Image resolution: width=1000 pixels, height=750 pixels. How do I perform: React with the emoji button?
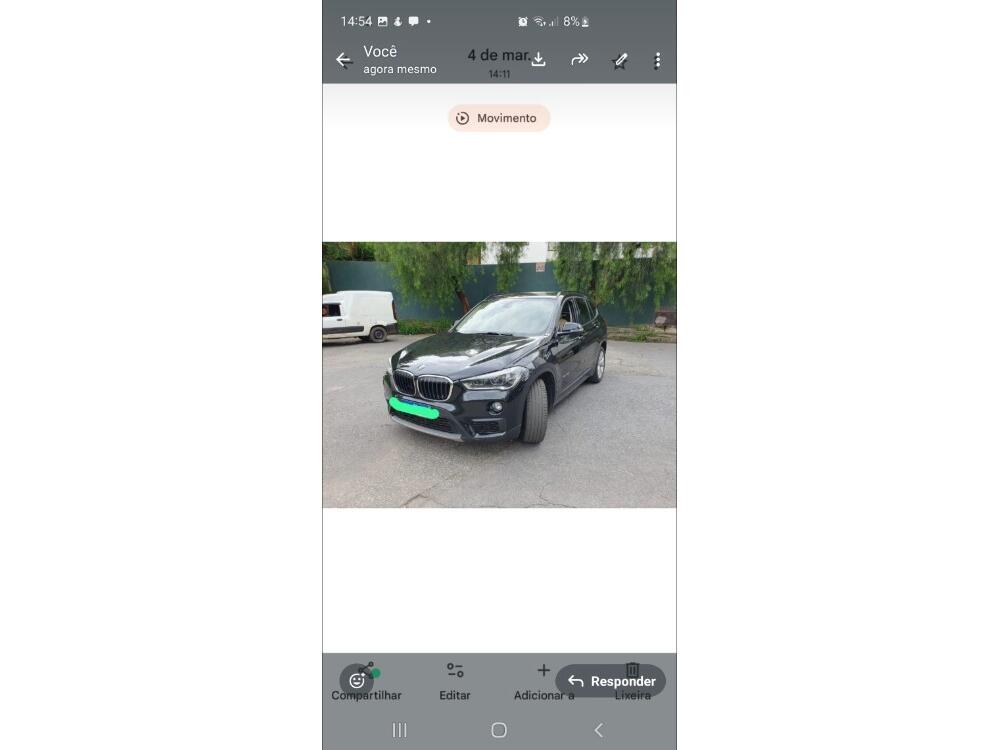(357, 681)
